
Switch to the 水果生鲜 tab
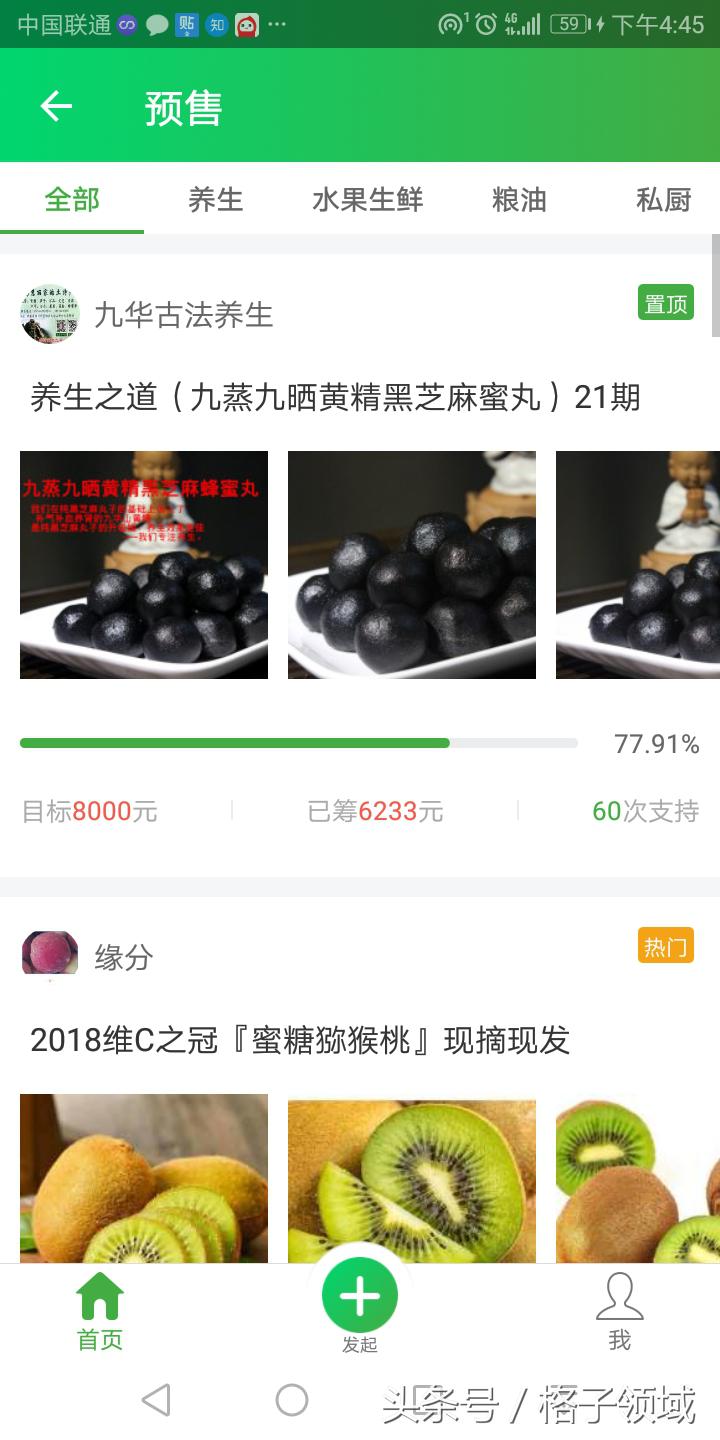tap(367, 200)
